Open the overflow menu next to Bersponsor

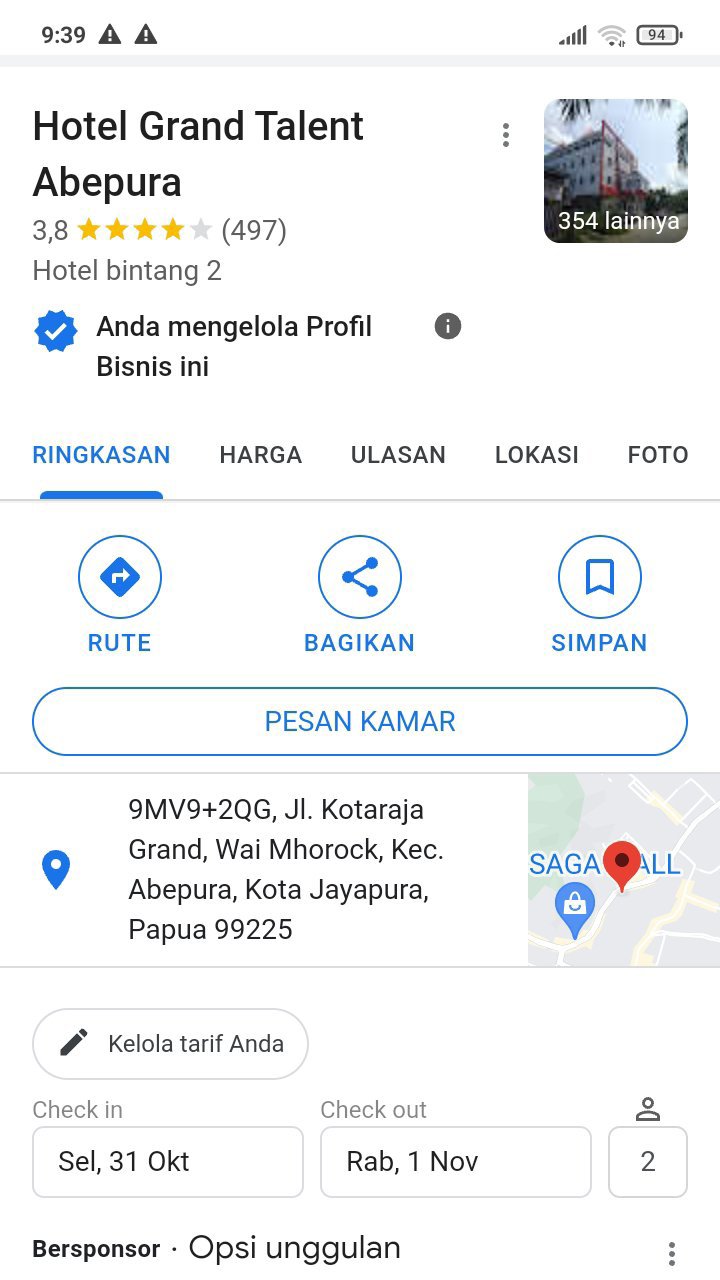pos(671,1253)
